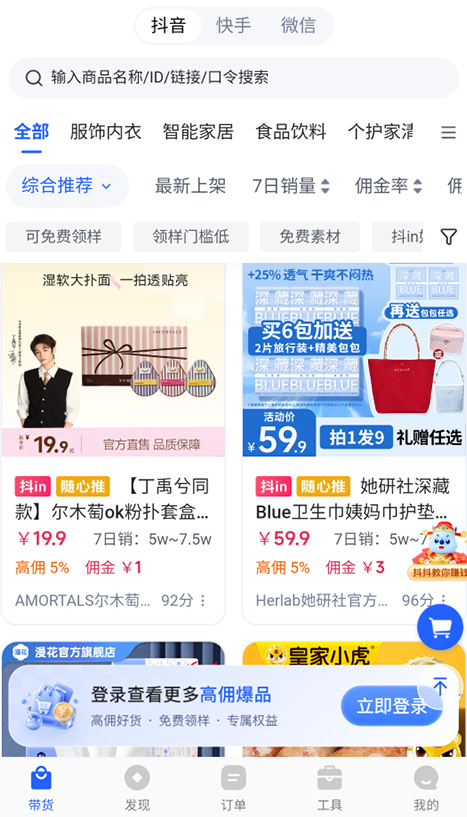The image size is (467, 817).
Task: Open the product search box
Action: pos(234,78)
